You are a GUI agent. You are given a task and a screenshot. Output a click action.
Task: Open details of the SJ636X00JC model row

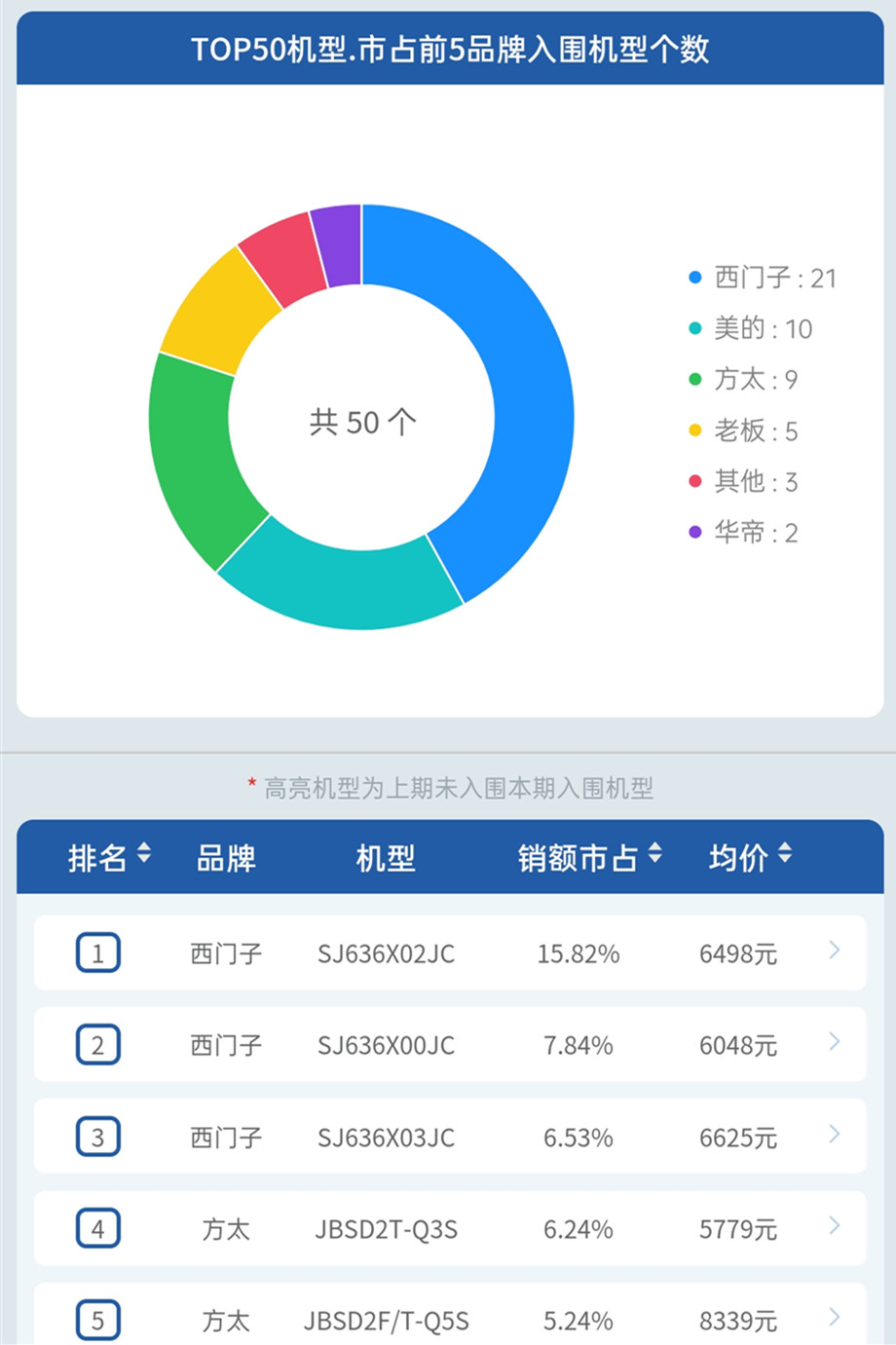click(833, 1044)
